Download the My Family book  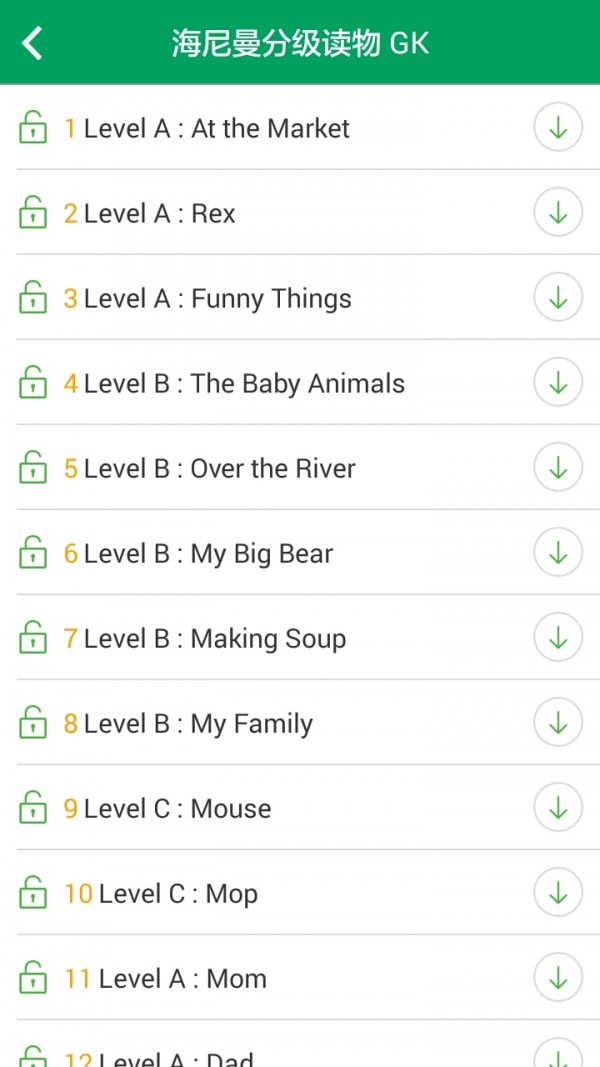point(558,723)
